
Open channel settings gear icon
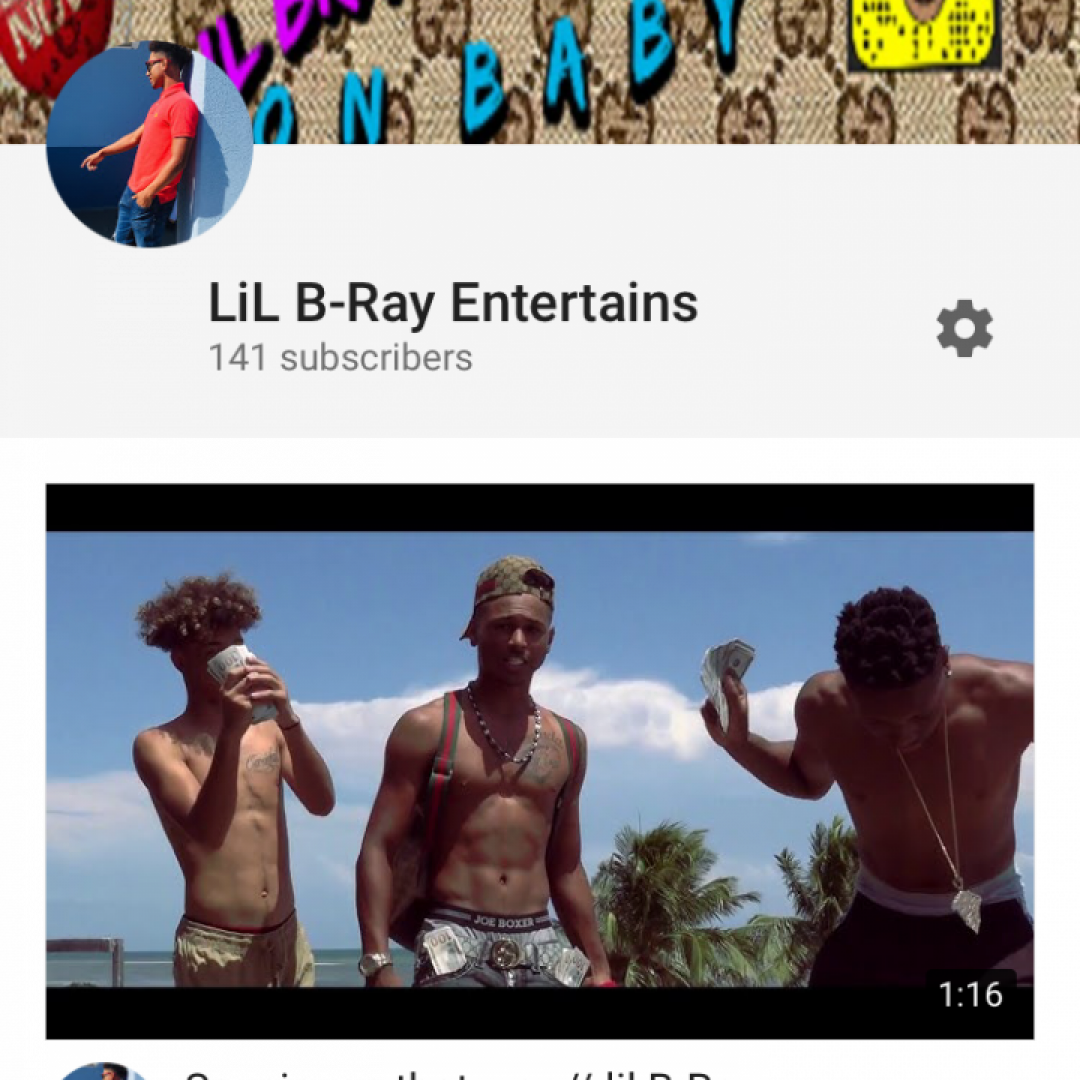click(964, 329)
